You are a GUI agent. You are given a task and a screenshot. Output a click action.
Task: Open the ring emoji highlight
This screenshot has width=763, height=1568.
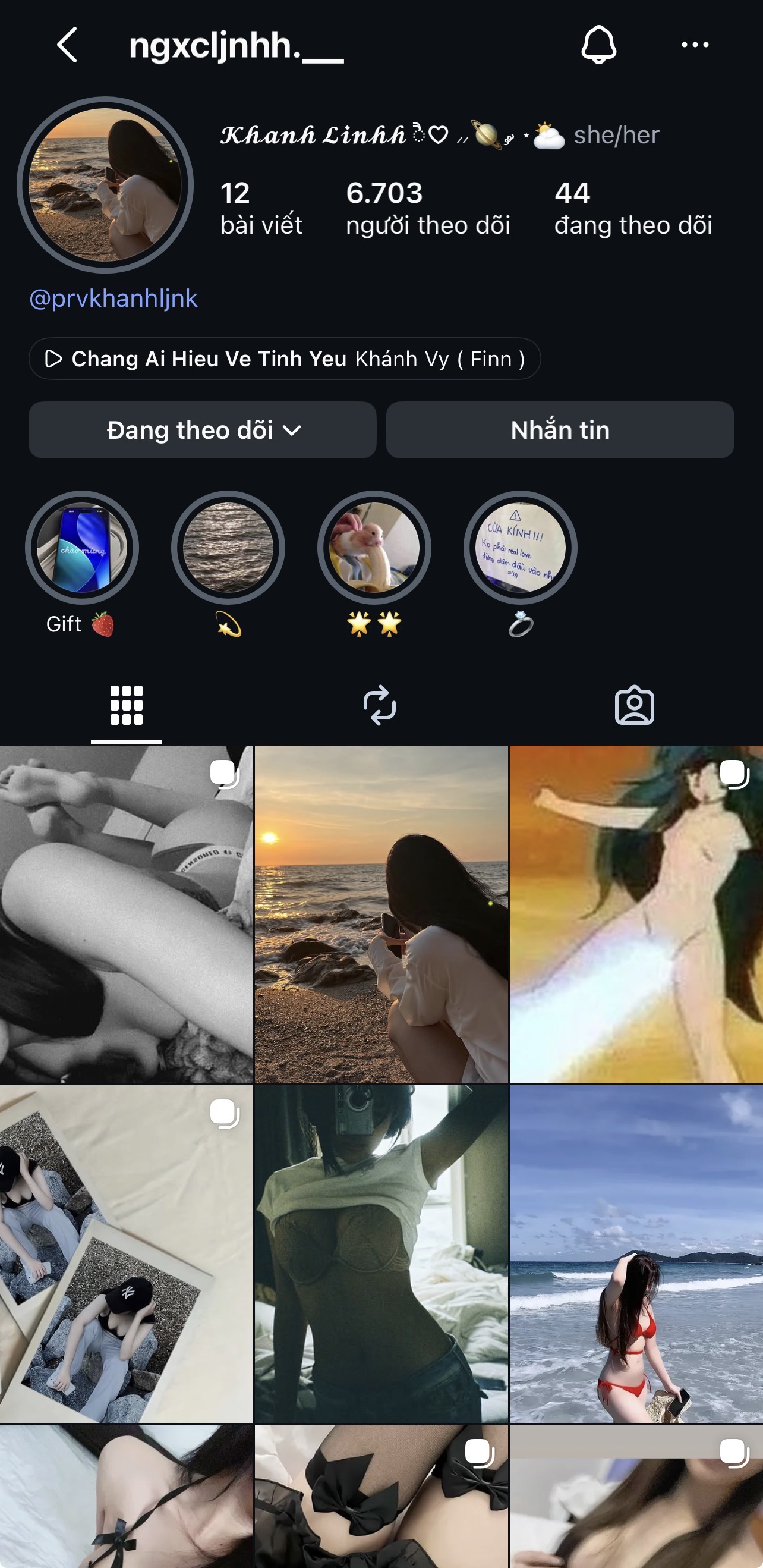(x=520, y=564)
